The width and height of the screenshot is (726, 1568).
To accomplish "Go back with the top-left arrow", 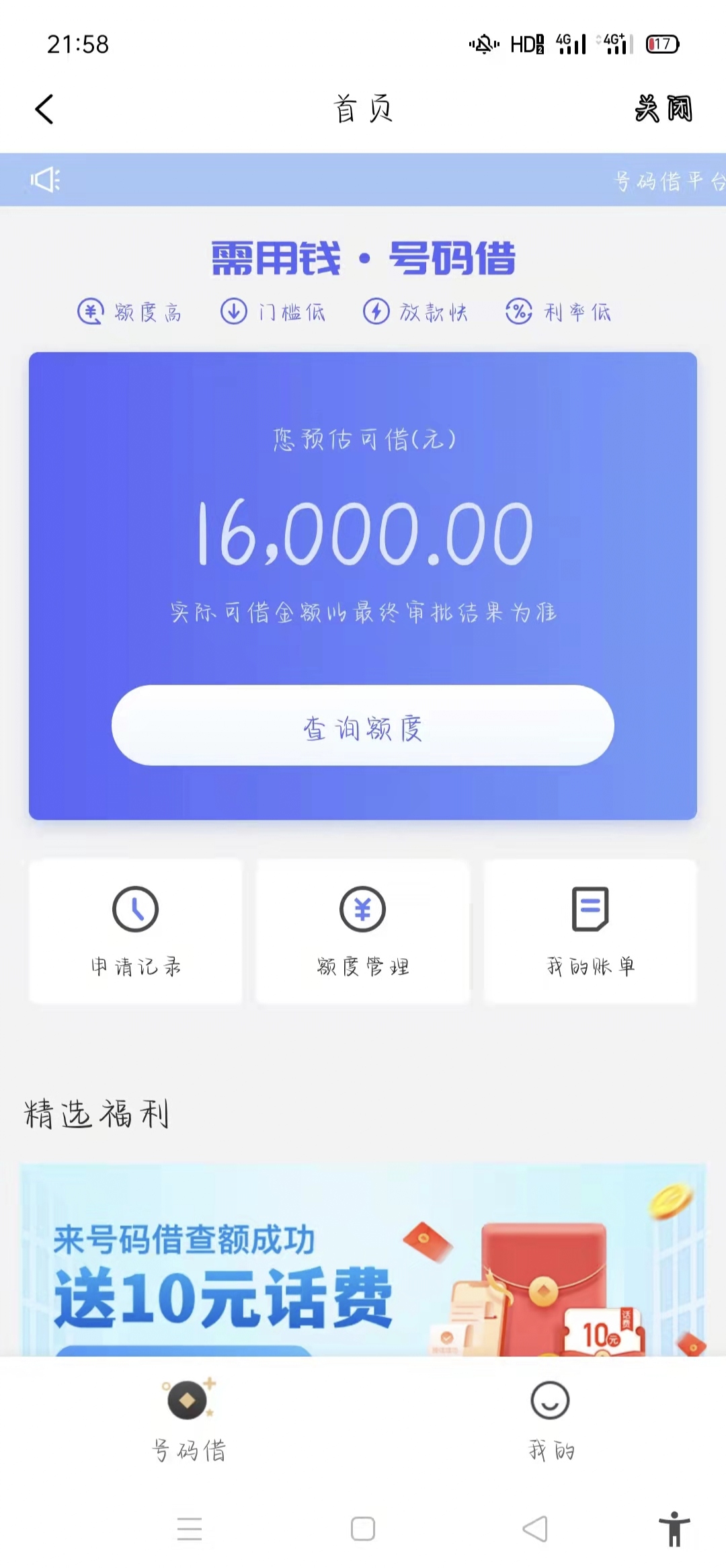I will coord(44,109).
